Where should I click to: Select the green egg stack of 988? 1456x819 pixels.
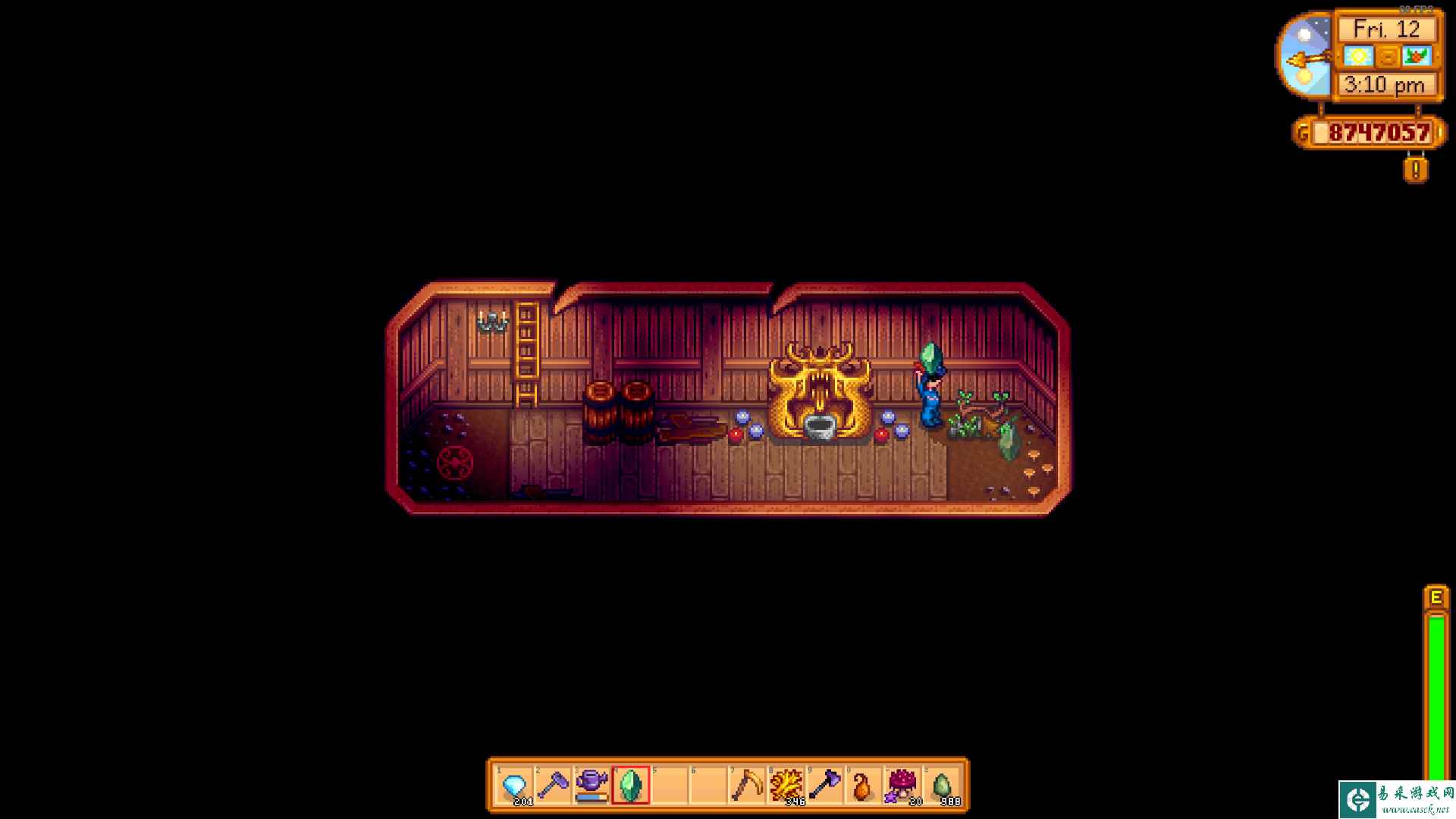pyautogui.click(x=941, y=785)
